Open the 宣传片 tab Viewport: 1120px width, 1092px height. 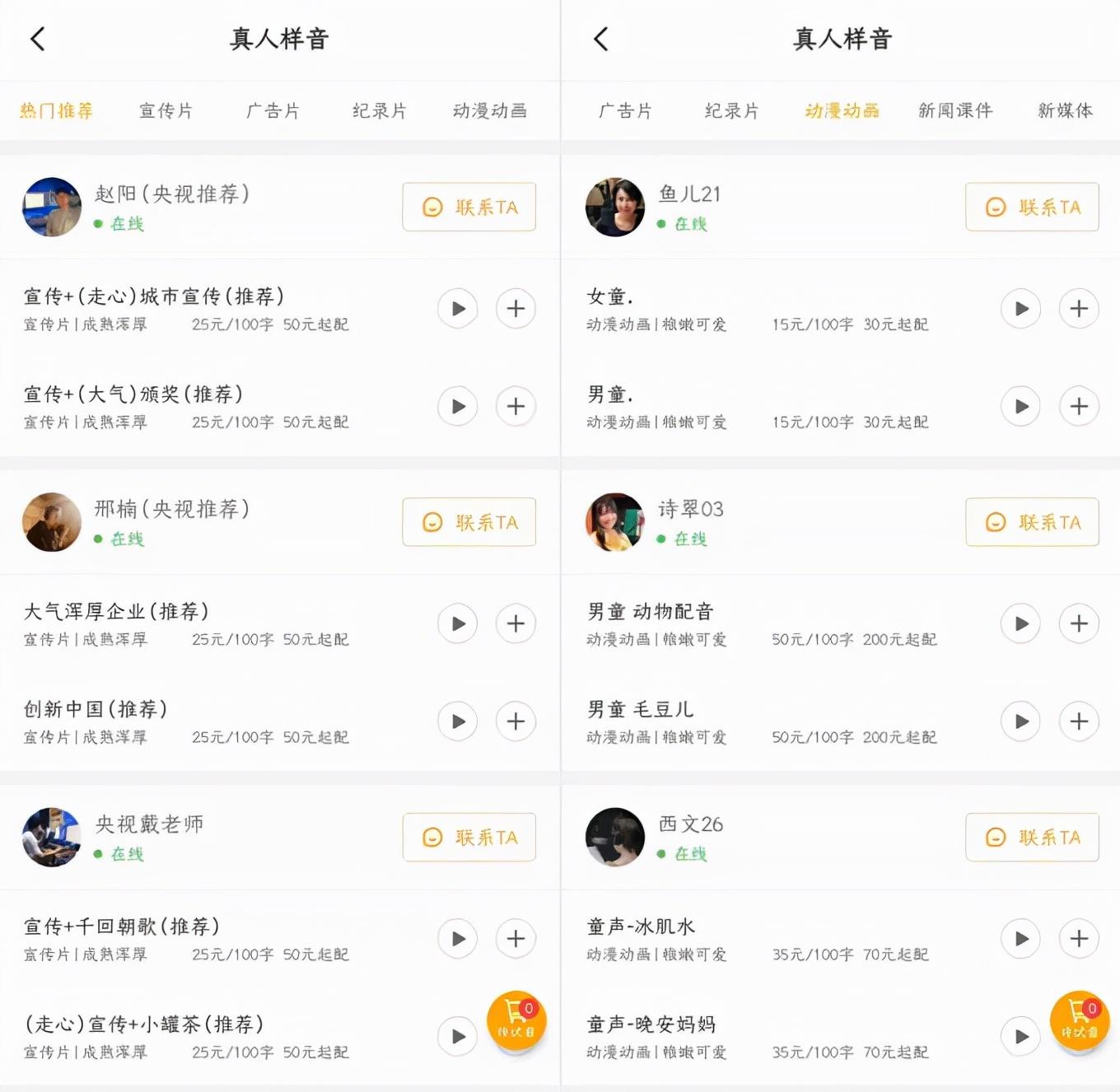(166, 110)
